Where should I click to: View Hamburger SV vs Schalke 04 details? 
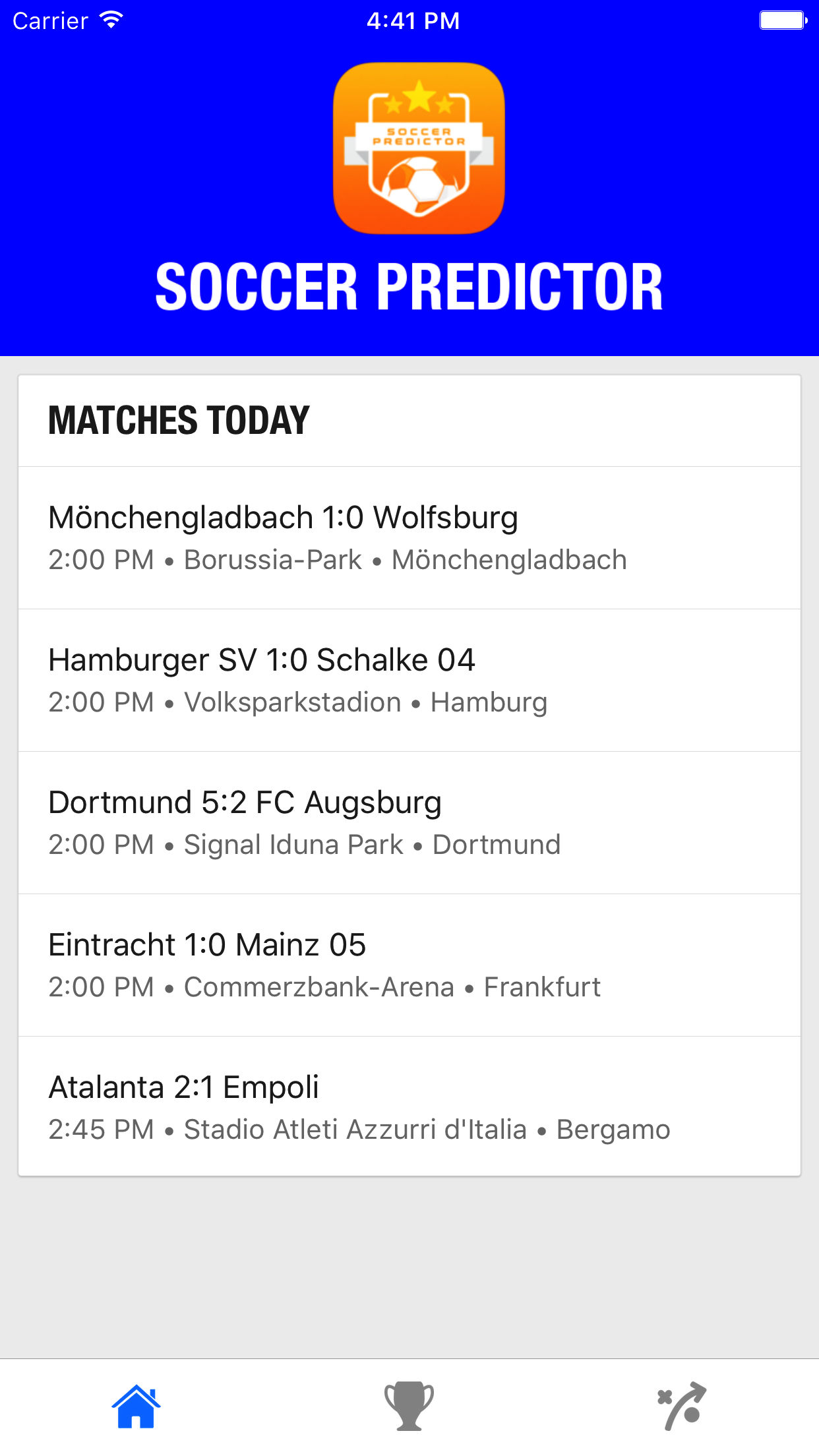point(409,680)
